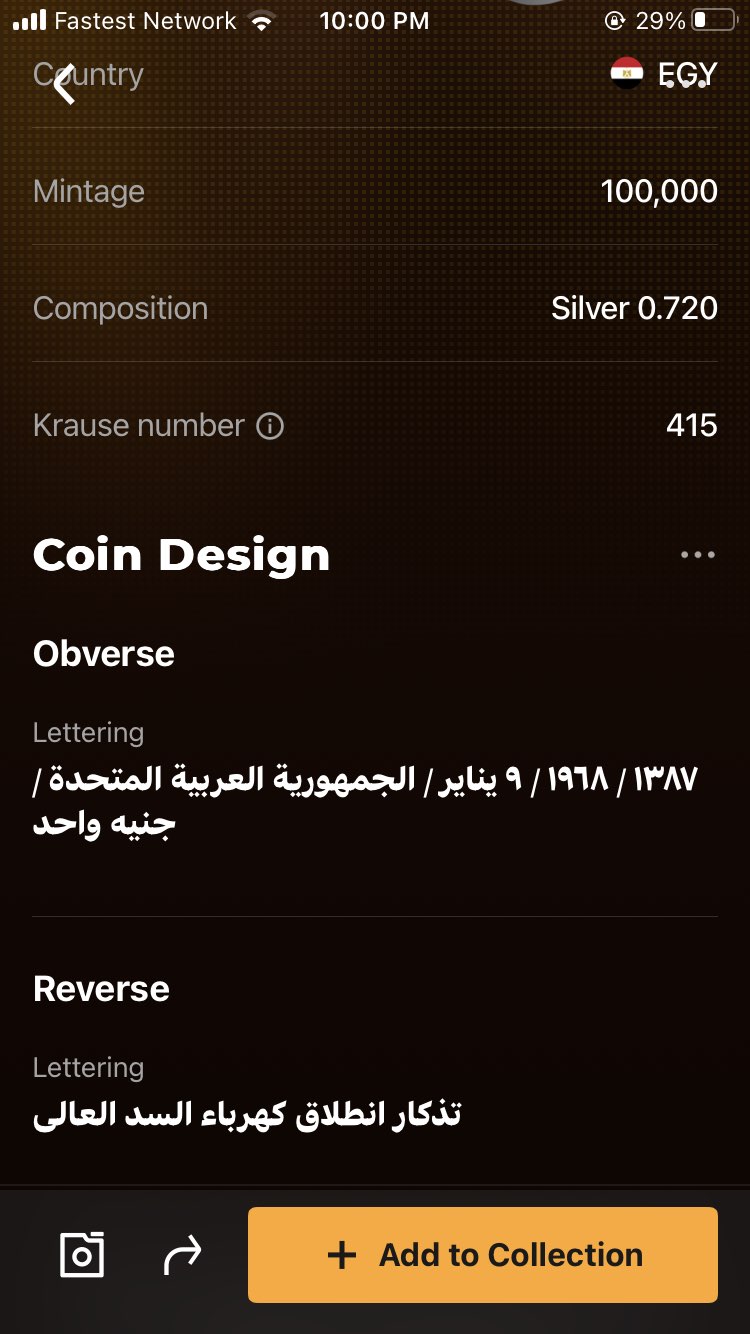Open Coin Design more options

coord(697,555)
